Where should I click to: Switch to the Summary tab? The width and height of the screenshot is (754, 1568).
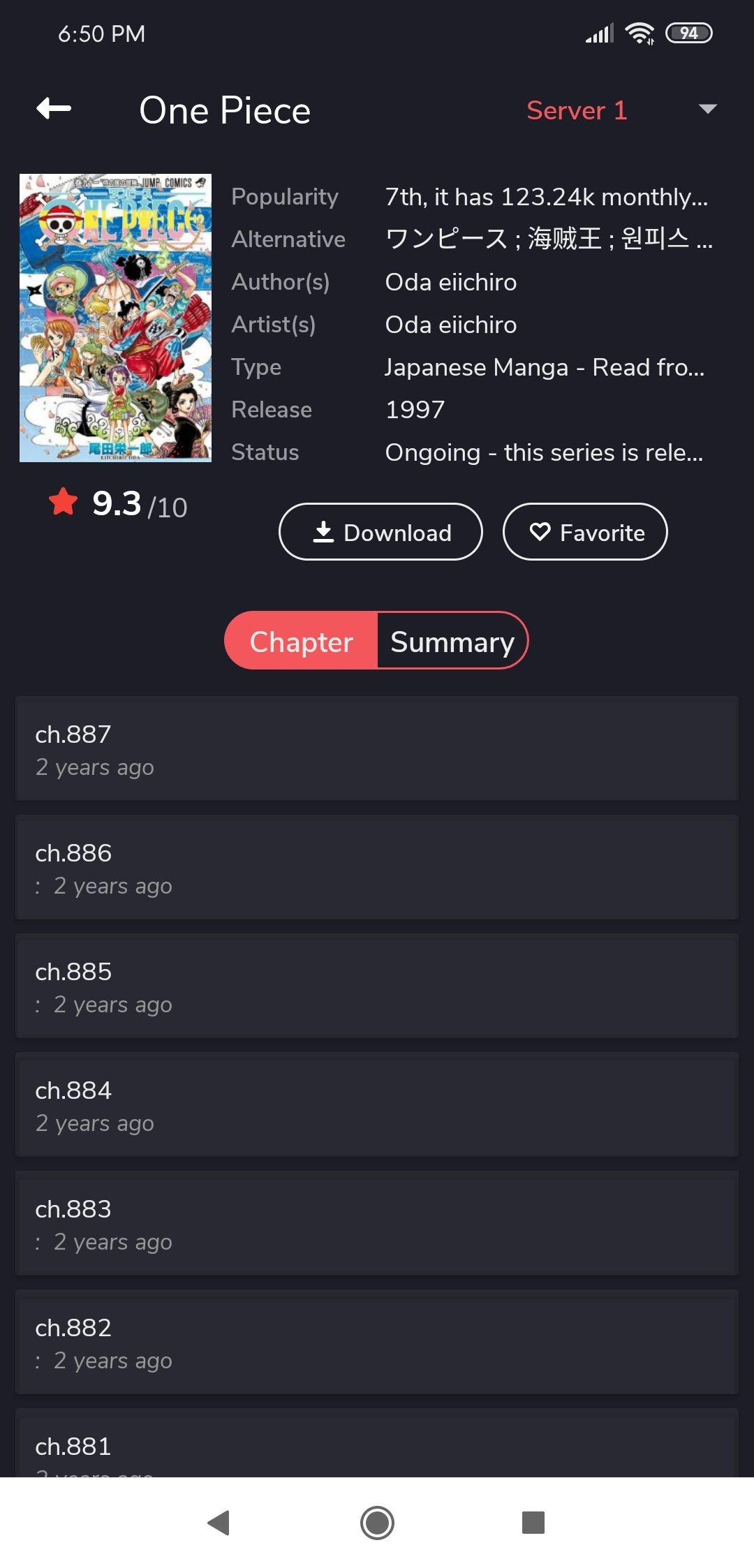452,642
